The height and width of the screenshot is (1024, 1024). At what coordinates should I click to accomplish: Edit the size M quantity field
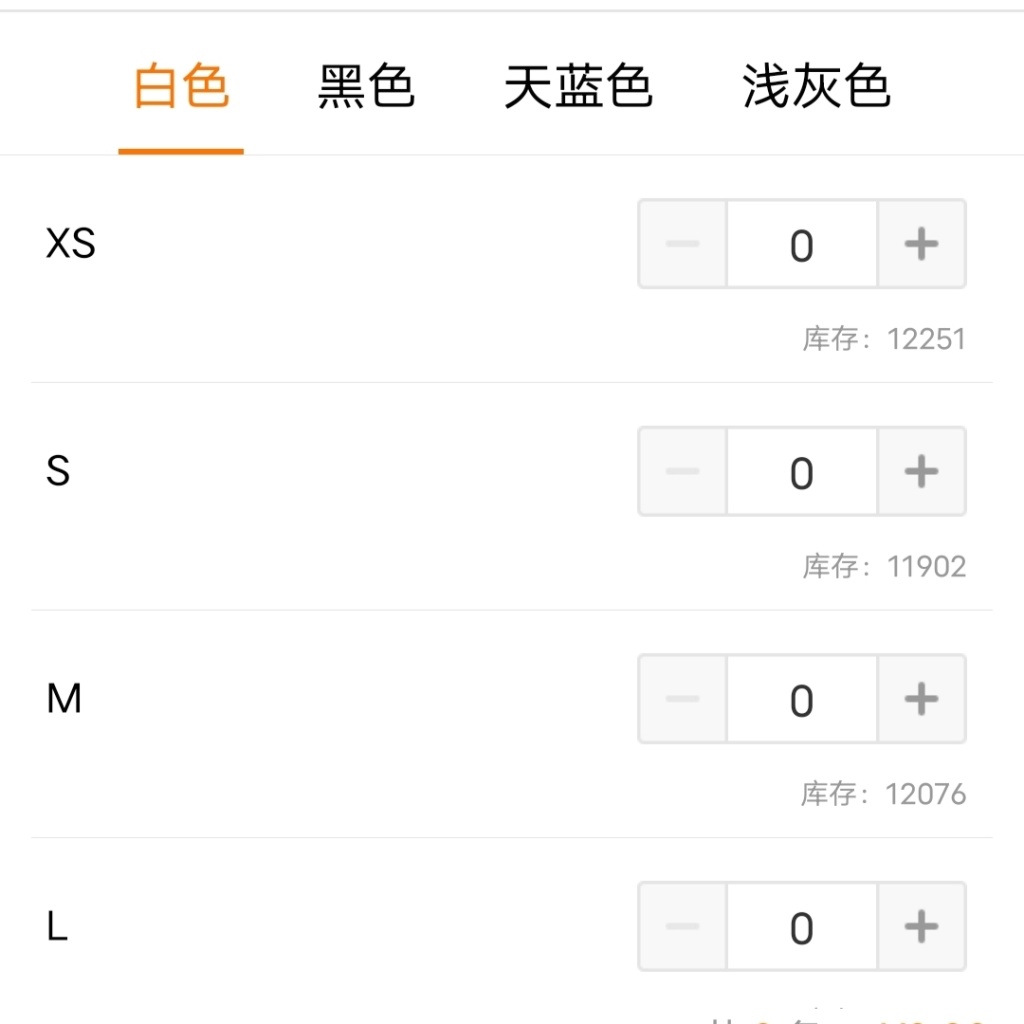pyautogui.click(x=802, y=700)
